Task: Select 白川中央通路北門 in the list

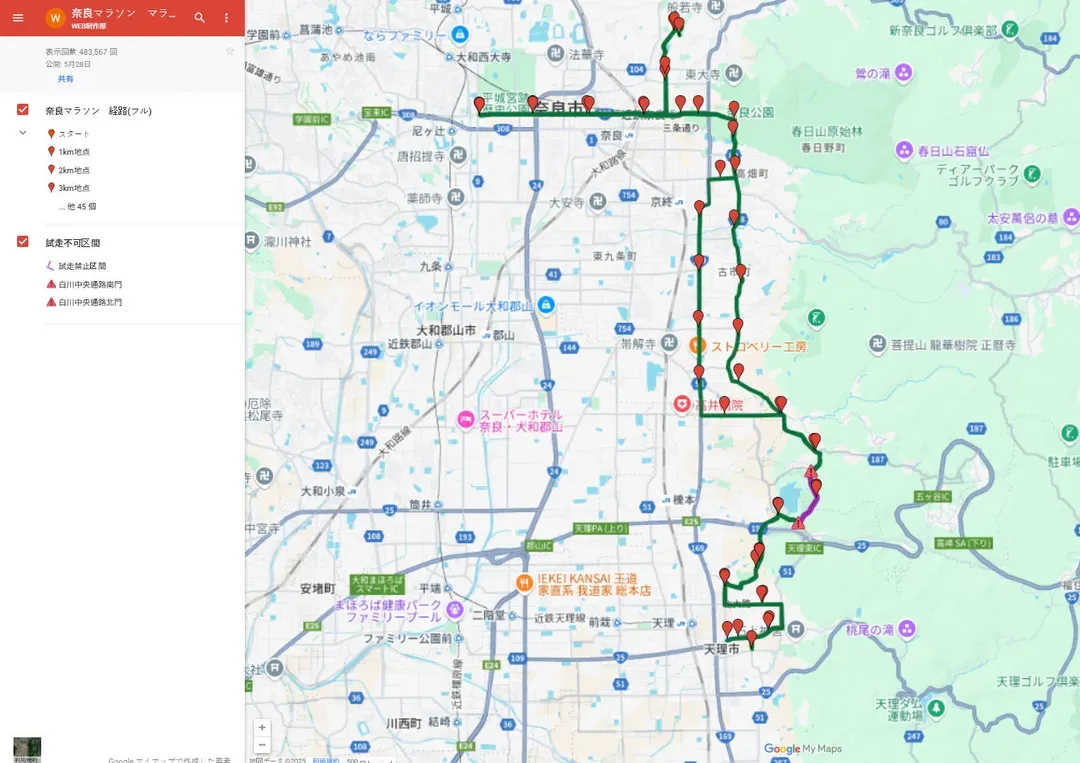Action: (90, 301)
